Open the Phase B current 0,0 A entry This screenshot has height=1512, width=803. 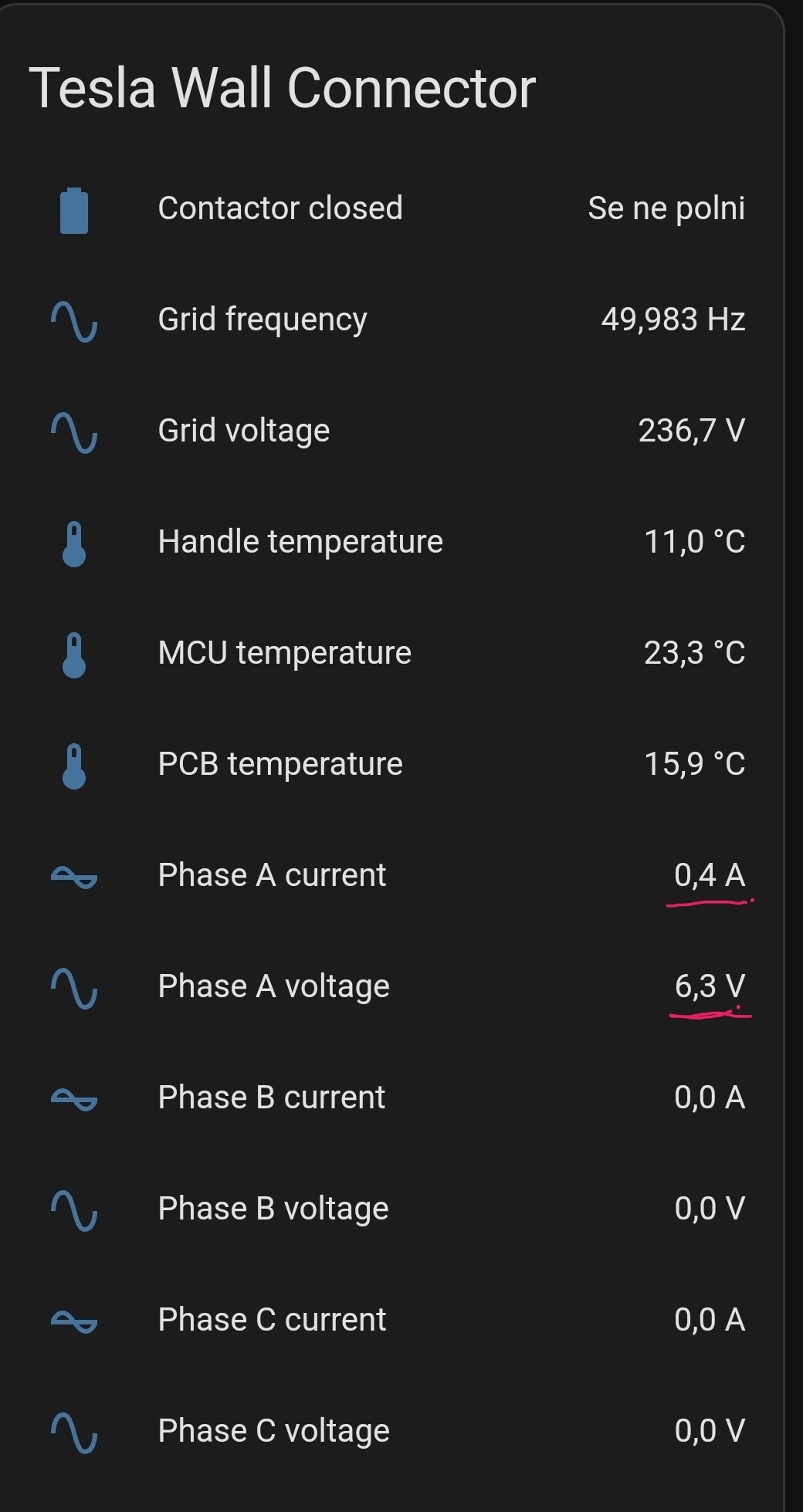(x=709, y=1098)
